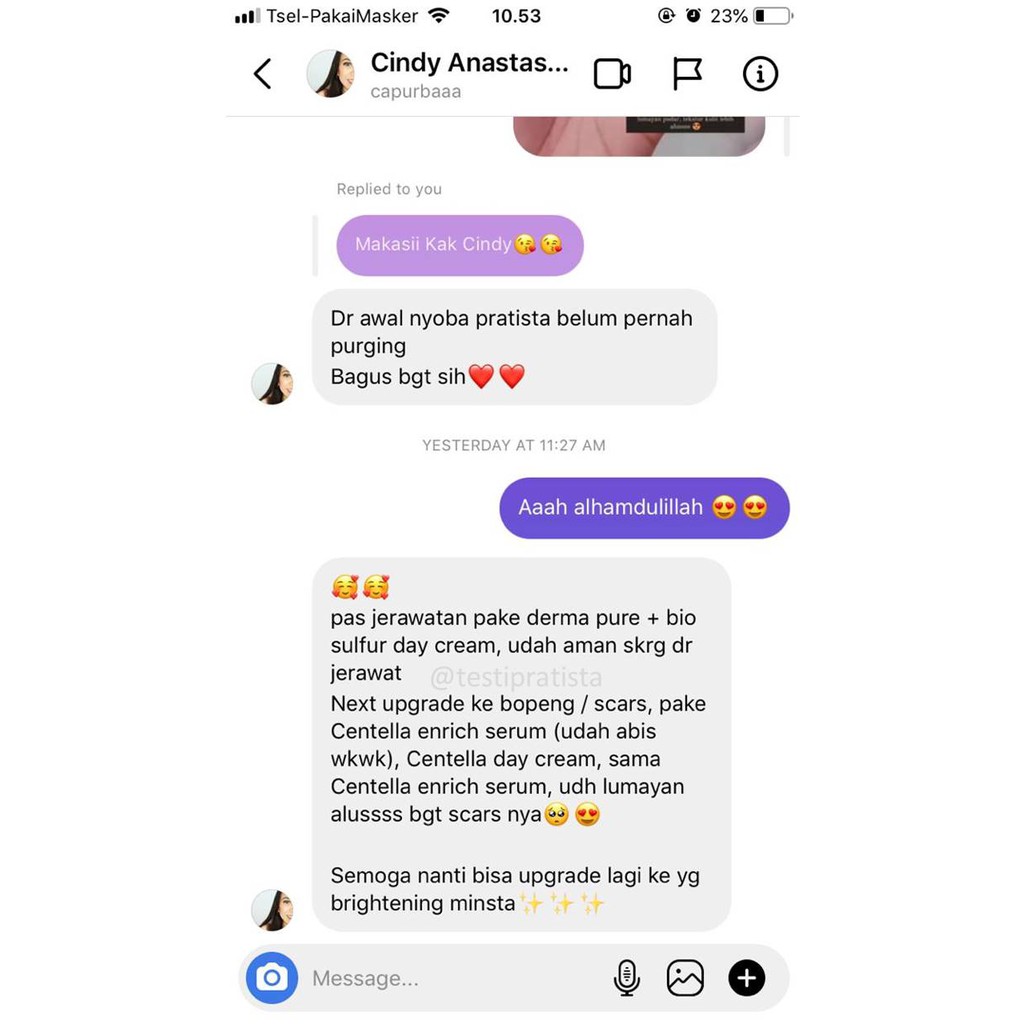Go back to the message list

coord(263,73)
